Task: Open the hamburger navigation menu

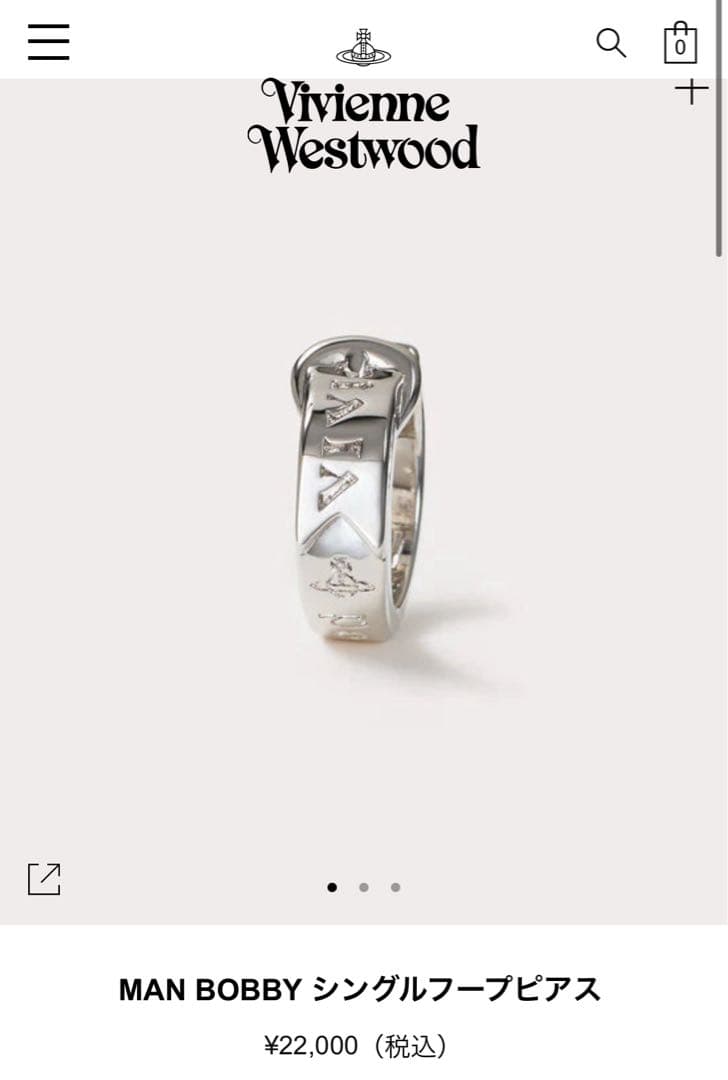Action: (48, 42)
